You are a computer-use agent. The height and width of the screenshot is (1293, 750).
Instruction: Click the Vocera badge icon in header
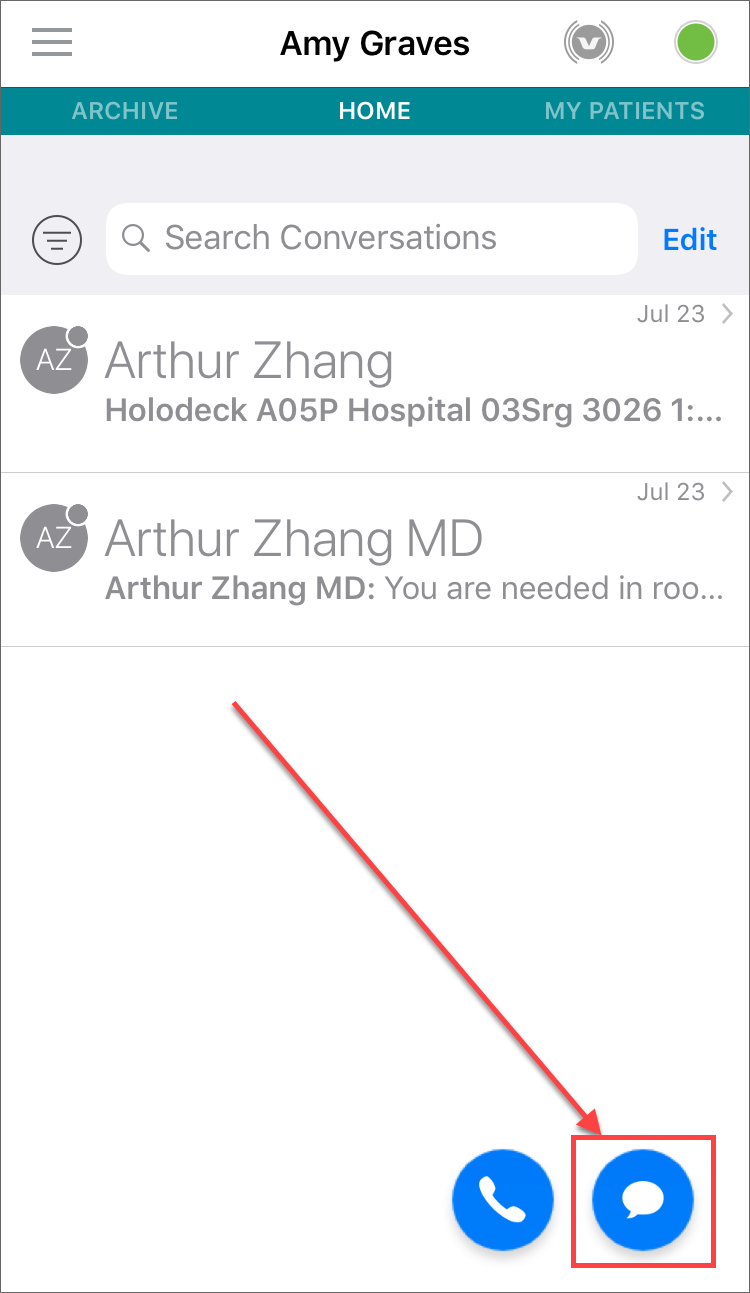click(x=589, y=42)
